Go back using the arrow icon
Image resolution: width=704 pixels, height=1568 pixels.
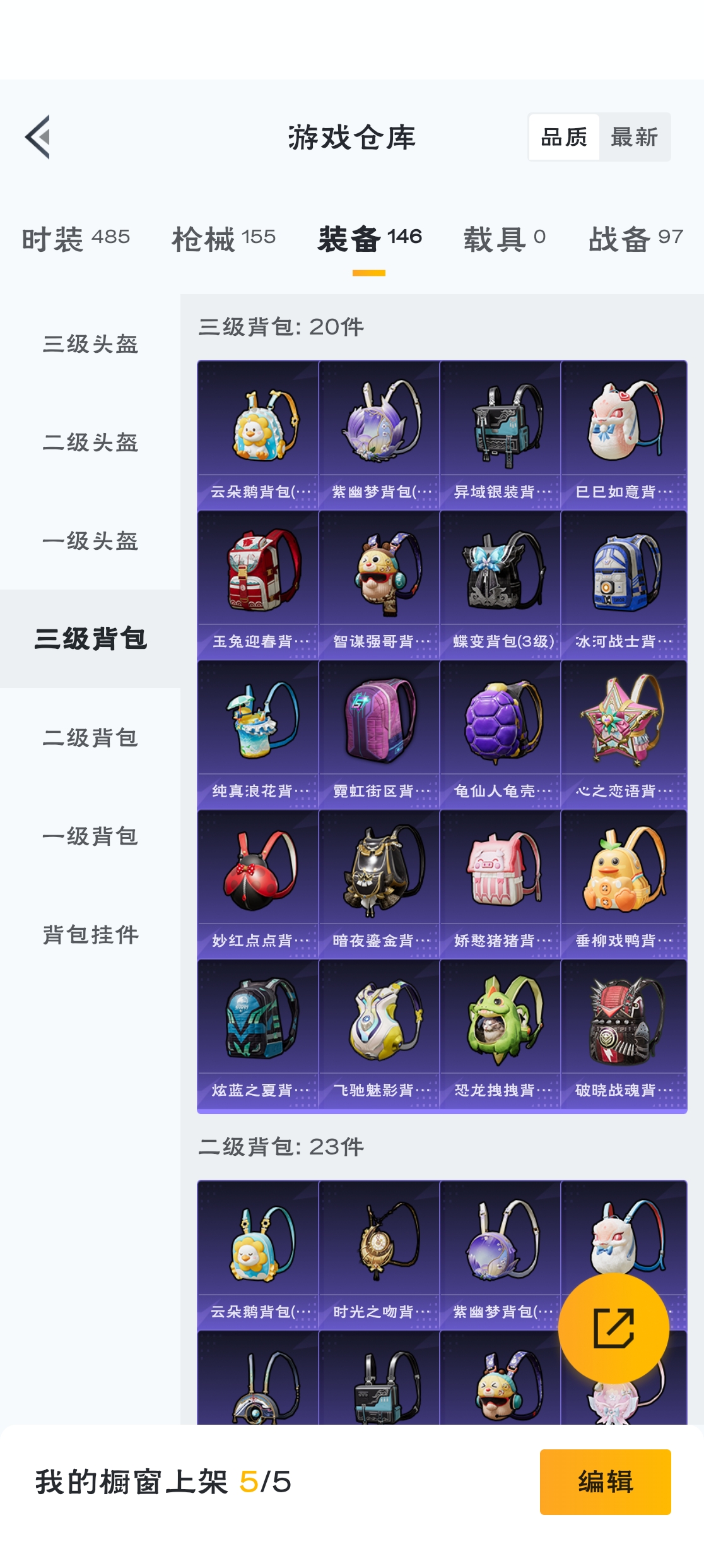click(x=38, y=137)
